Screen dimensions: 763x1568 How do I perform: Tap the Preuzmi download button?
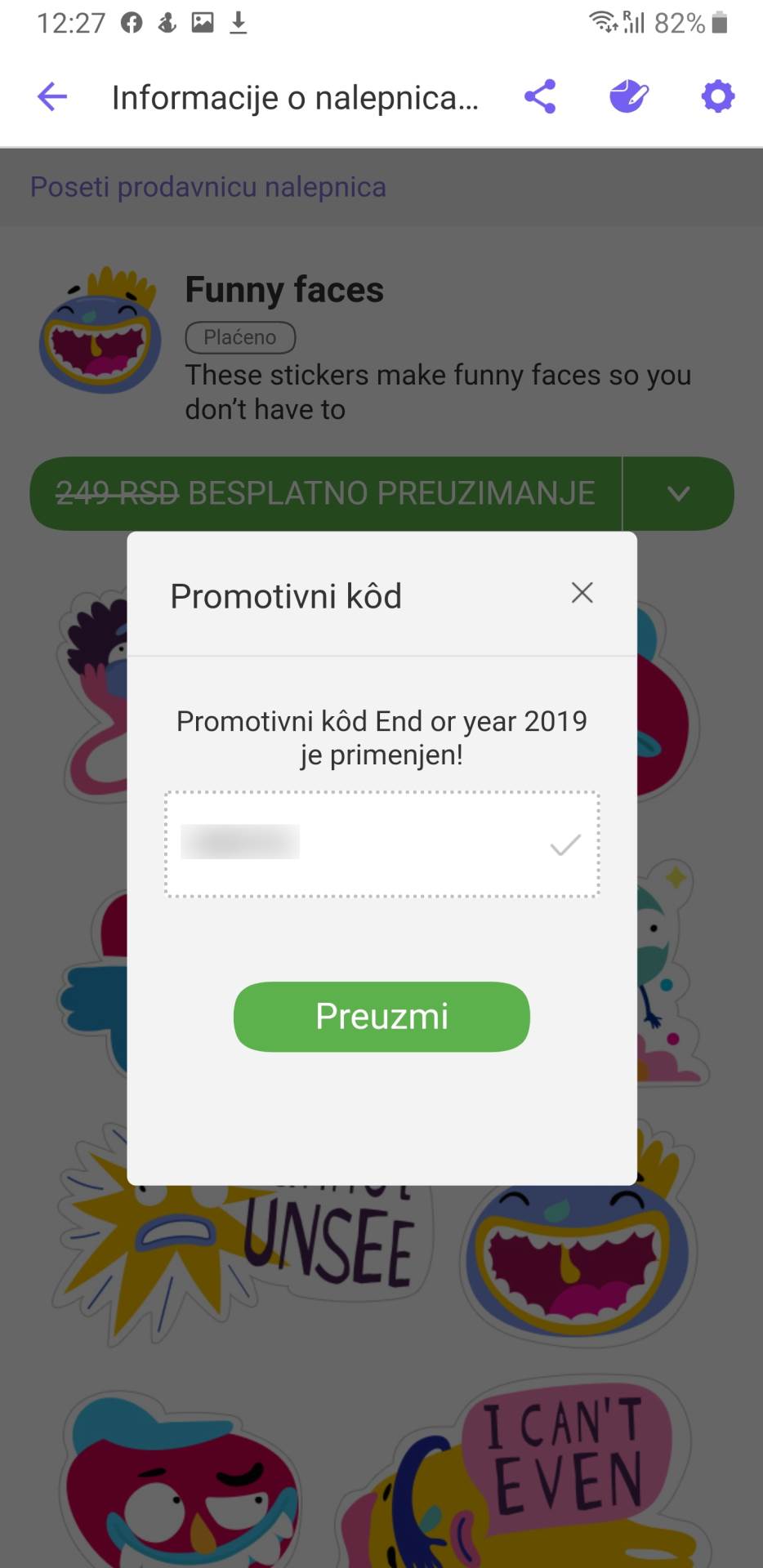point(381,1017)
